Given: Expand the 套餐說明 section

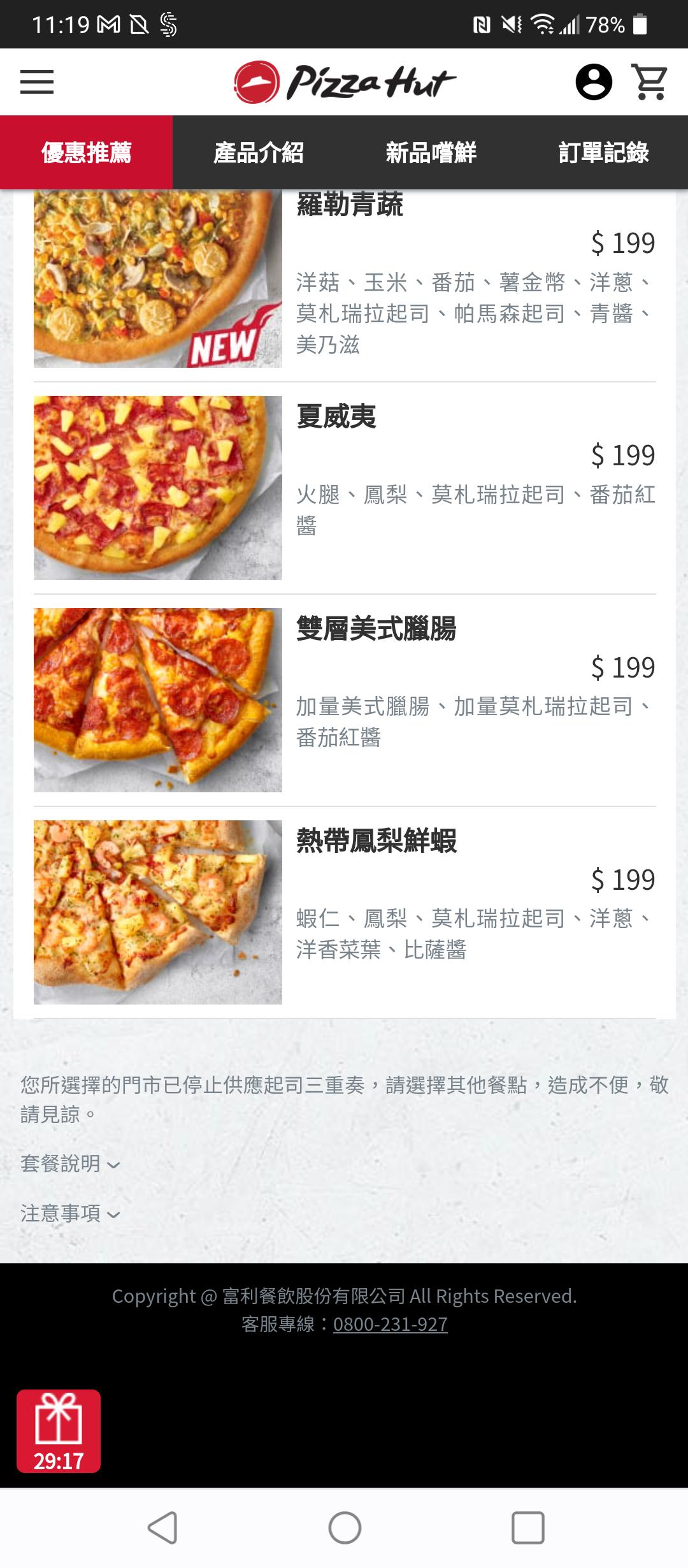Looking at the screenshot, I should [x=70, y=1164].
